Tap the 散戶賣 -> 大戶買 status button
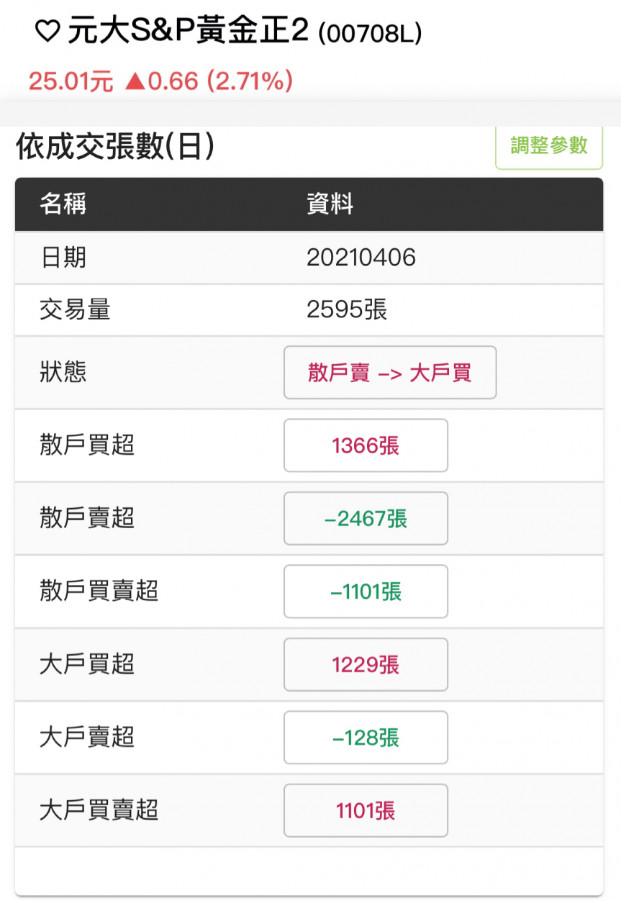621x900 pixels. click(390, 373)
